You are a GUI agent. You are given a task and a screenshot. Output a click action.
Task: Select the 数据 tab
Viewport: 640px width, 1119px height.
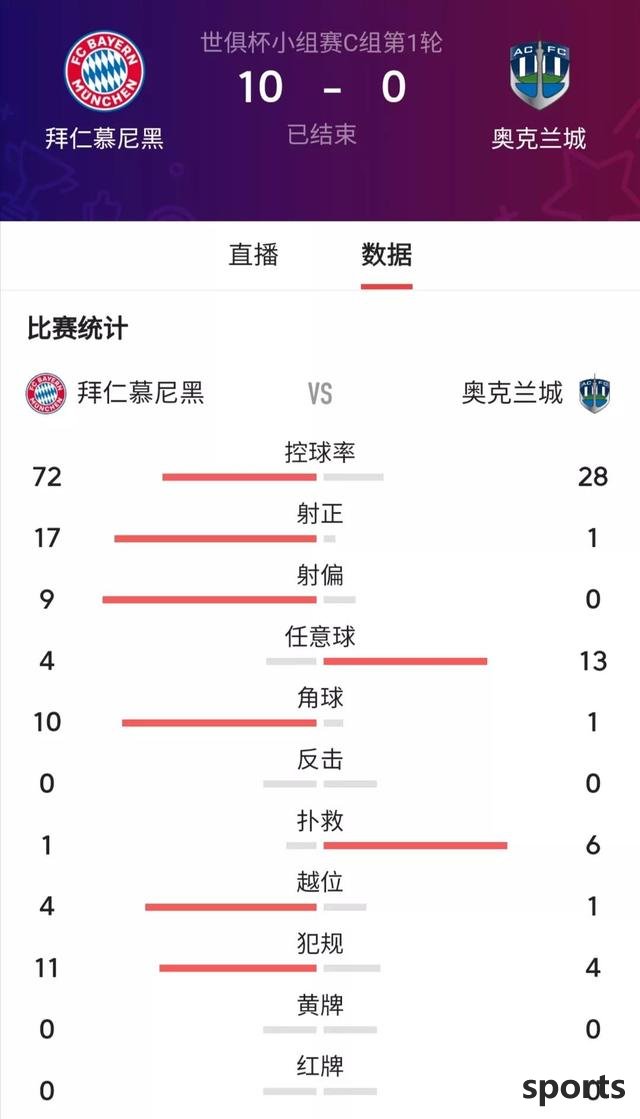click(387, 255)
